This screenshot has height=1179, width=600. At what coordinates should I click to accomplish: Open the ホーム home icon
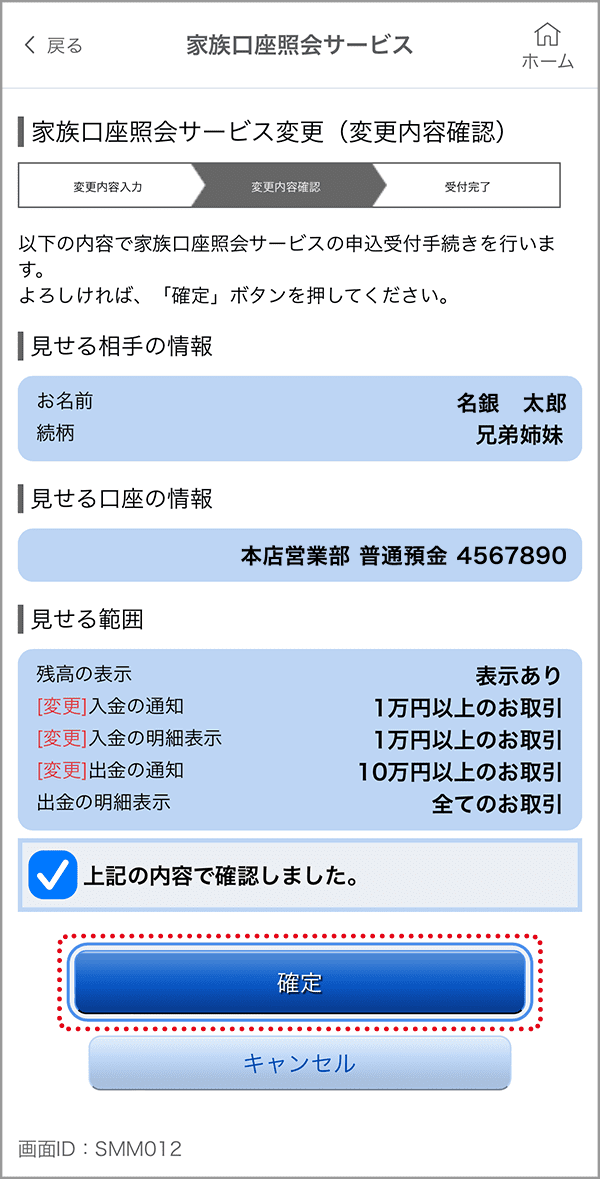coord(547,47)
